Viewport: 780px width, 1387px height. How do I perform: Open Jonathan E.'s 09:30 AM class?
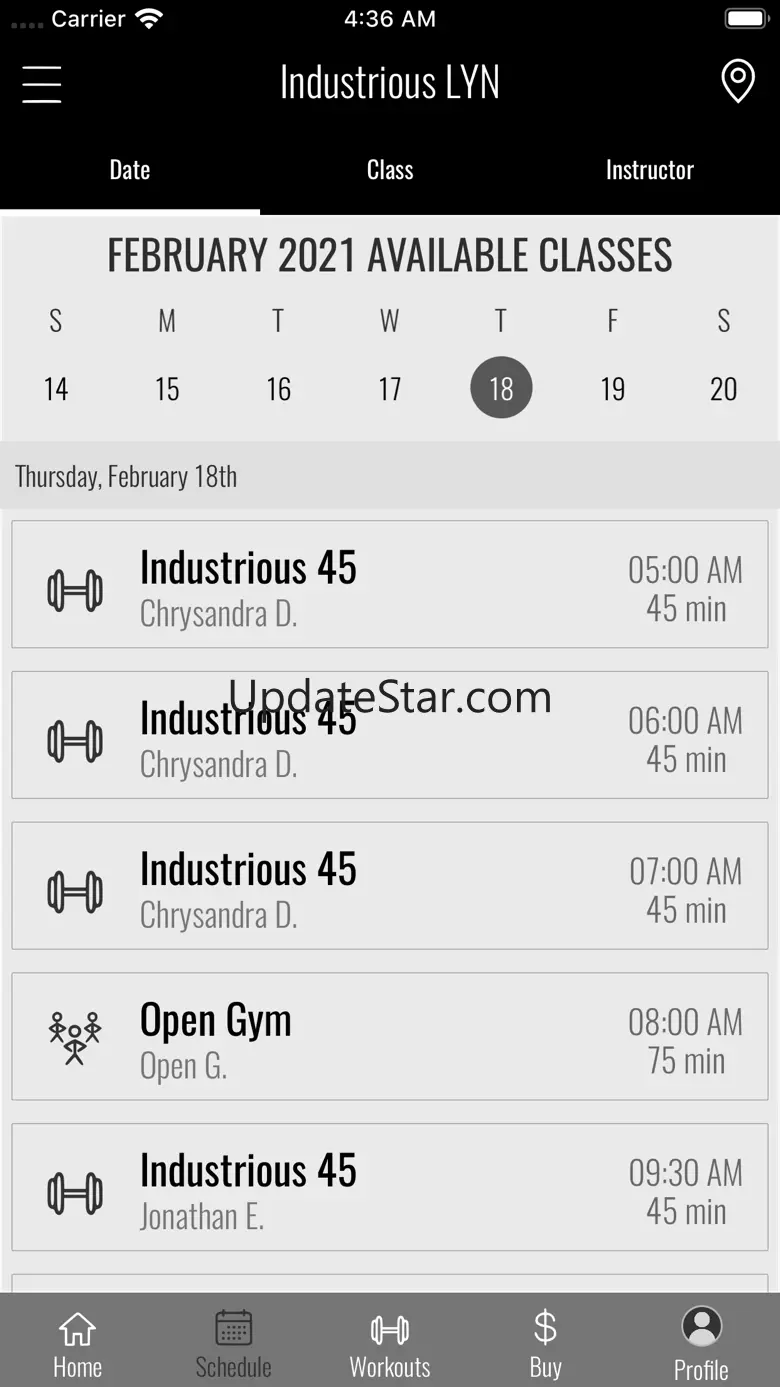click(390, 1188)
